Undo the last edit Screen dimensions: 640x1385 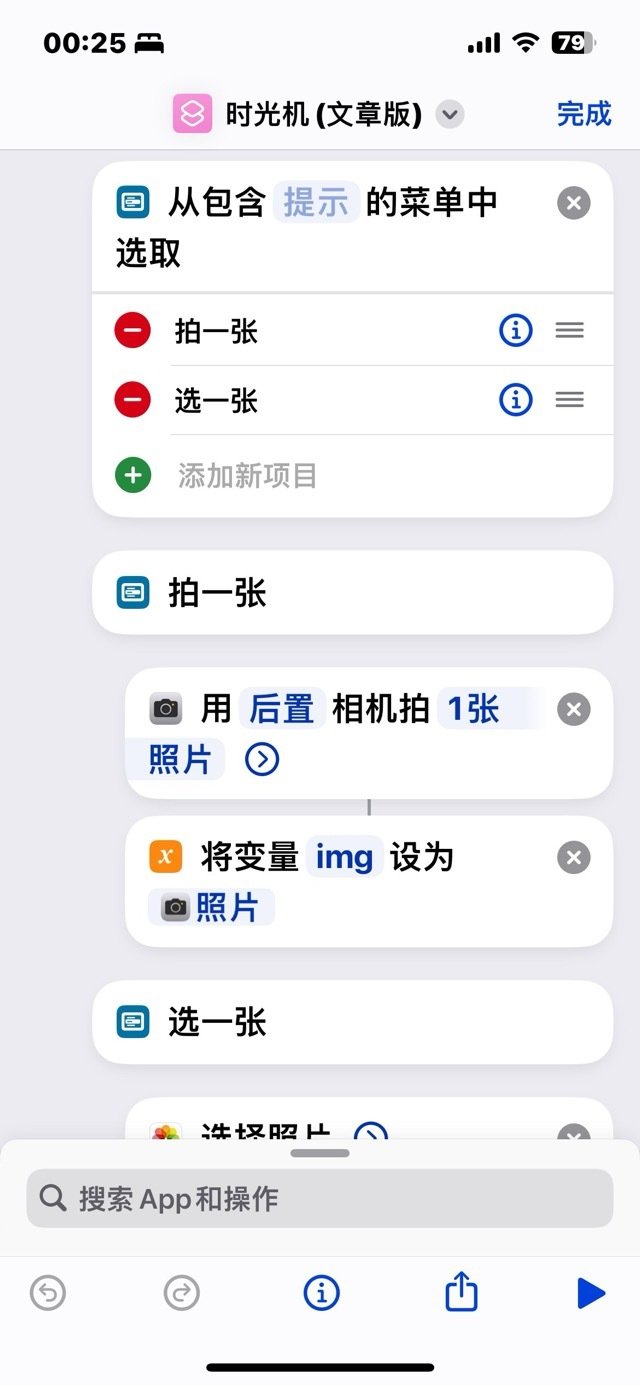[48, 1293]
